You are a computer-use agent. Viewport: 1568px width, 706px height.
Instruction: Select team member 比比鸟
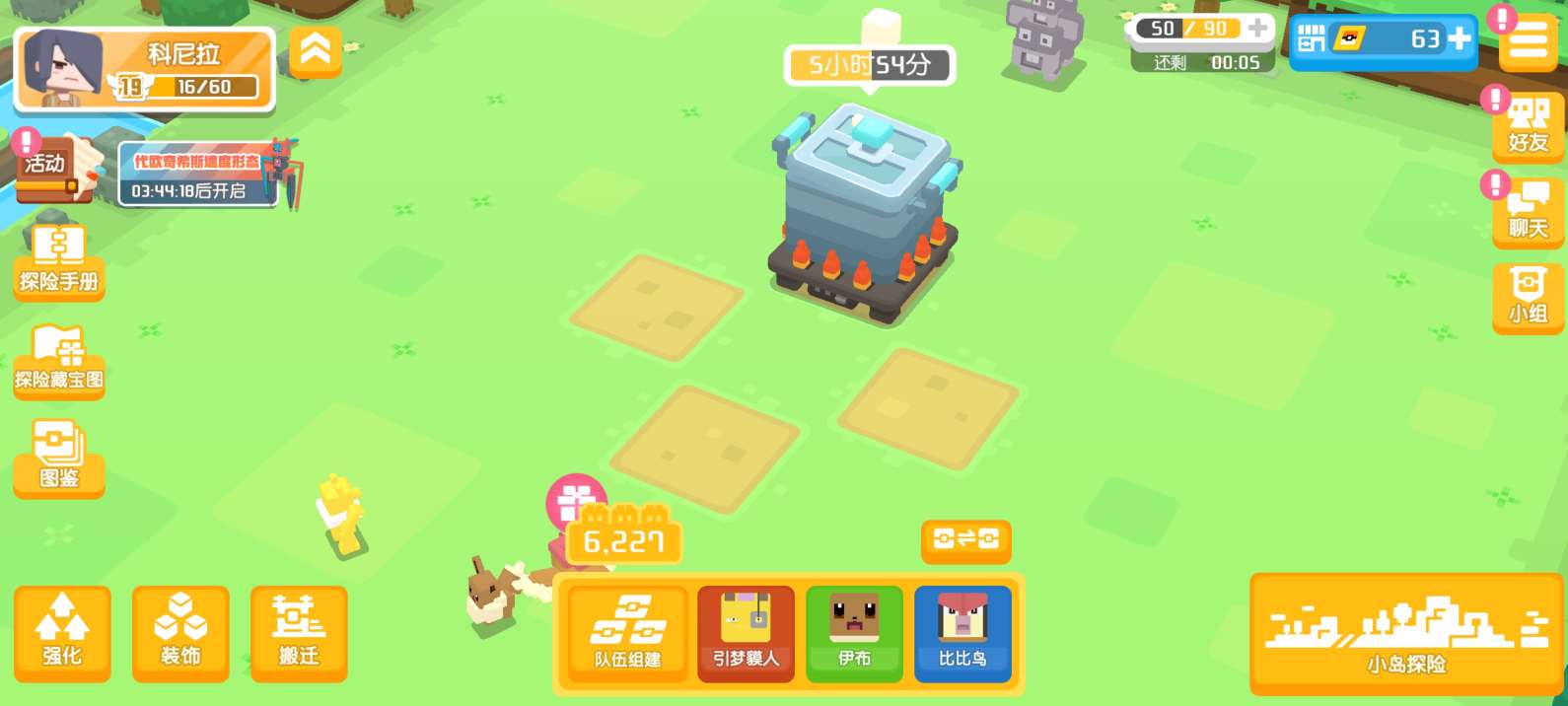962,633
